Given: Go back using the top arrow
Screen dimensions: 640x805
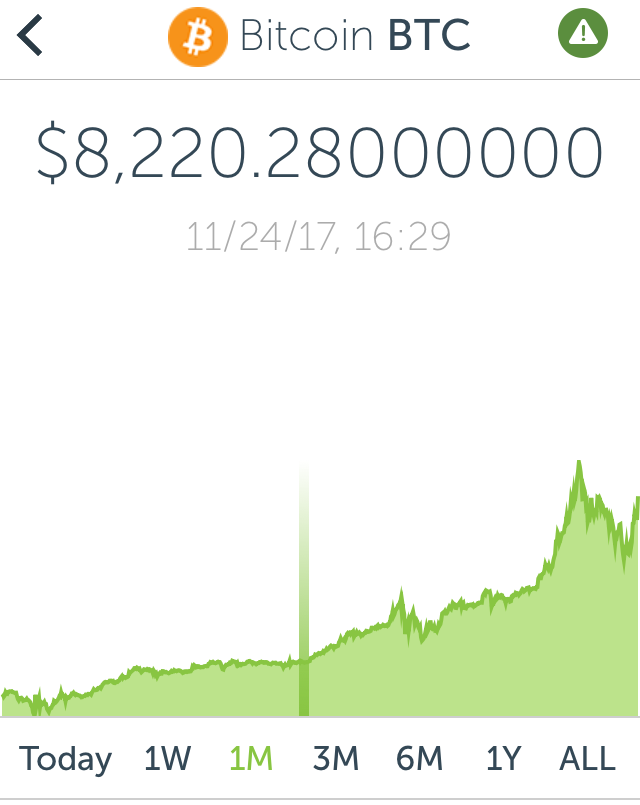Looking at the screenshot, I should point(31,36).
